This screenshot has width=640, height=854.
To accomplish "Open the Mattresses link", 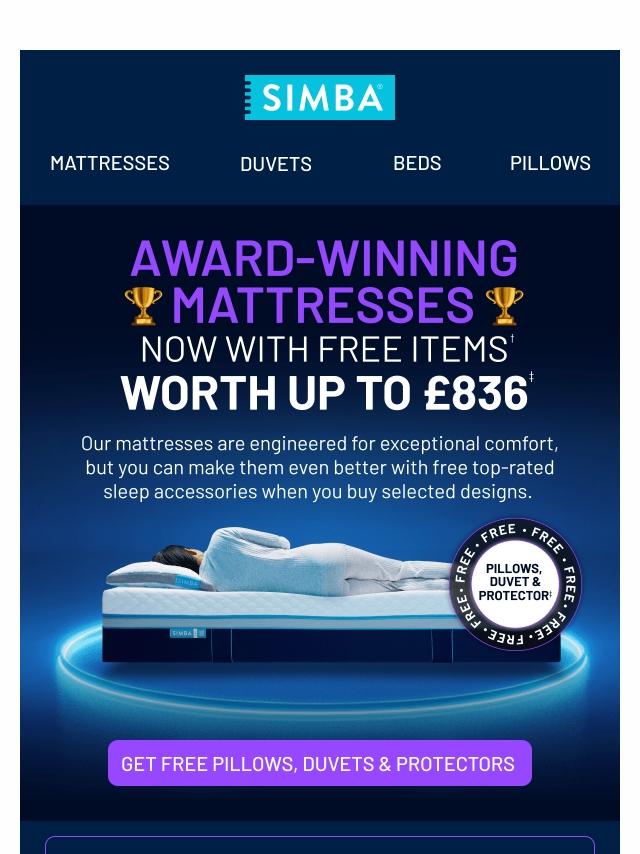I will (x=109, y=163).
